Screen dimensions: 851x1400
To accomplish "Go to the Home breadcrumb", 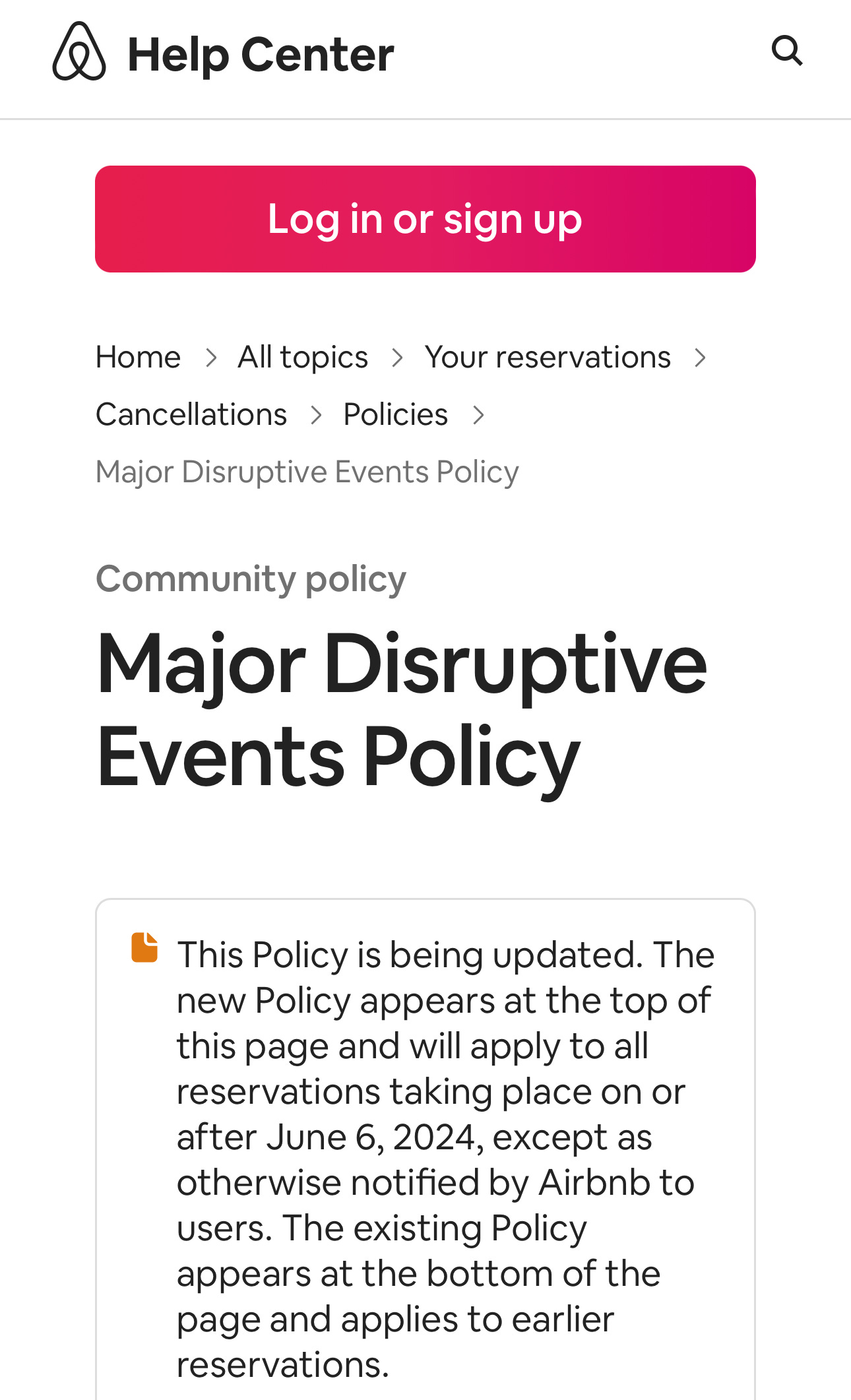I will (138, 358).
